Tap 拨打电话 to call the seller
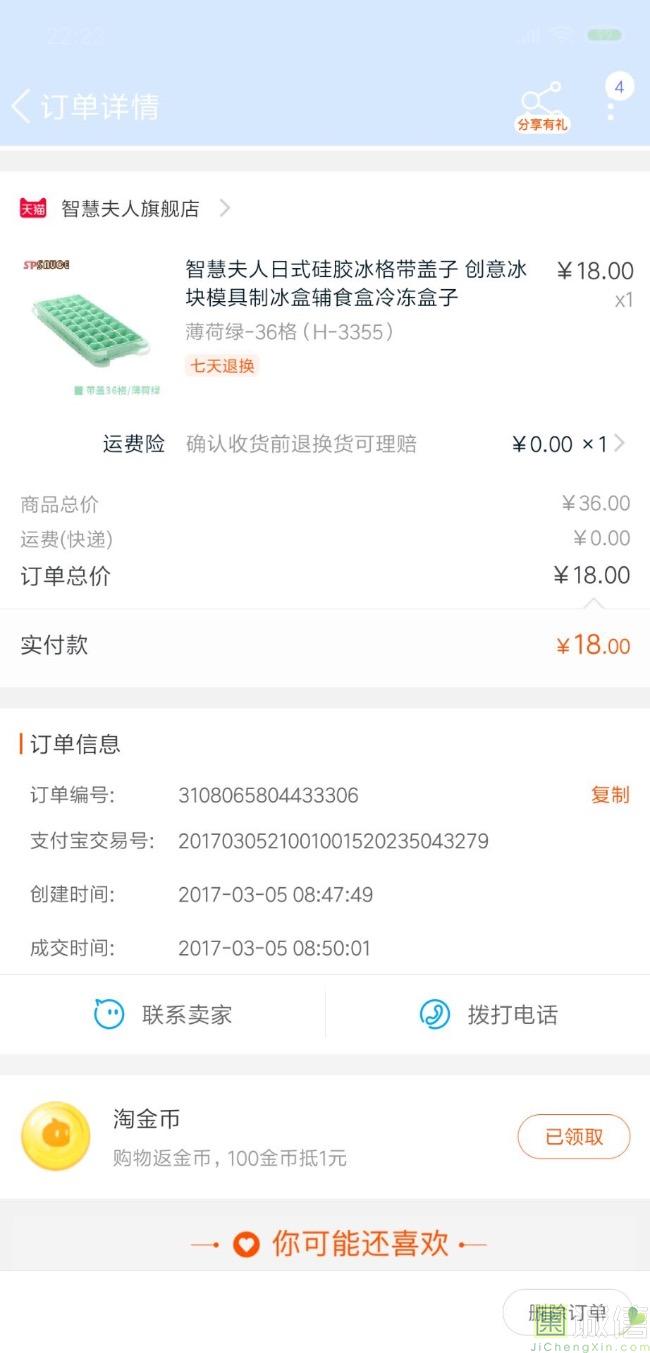650x1353 pixels. coord(488,1015)
